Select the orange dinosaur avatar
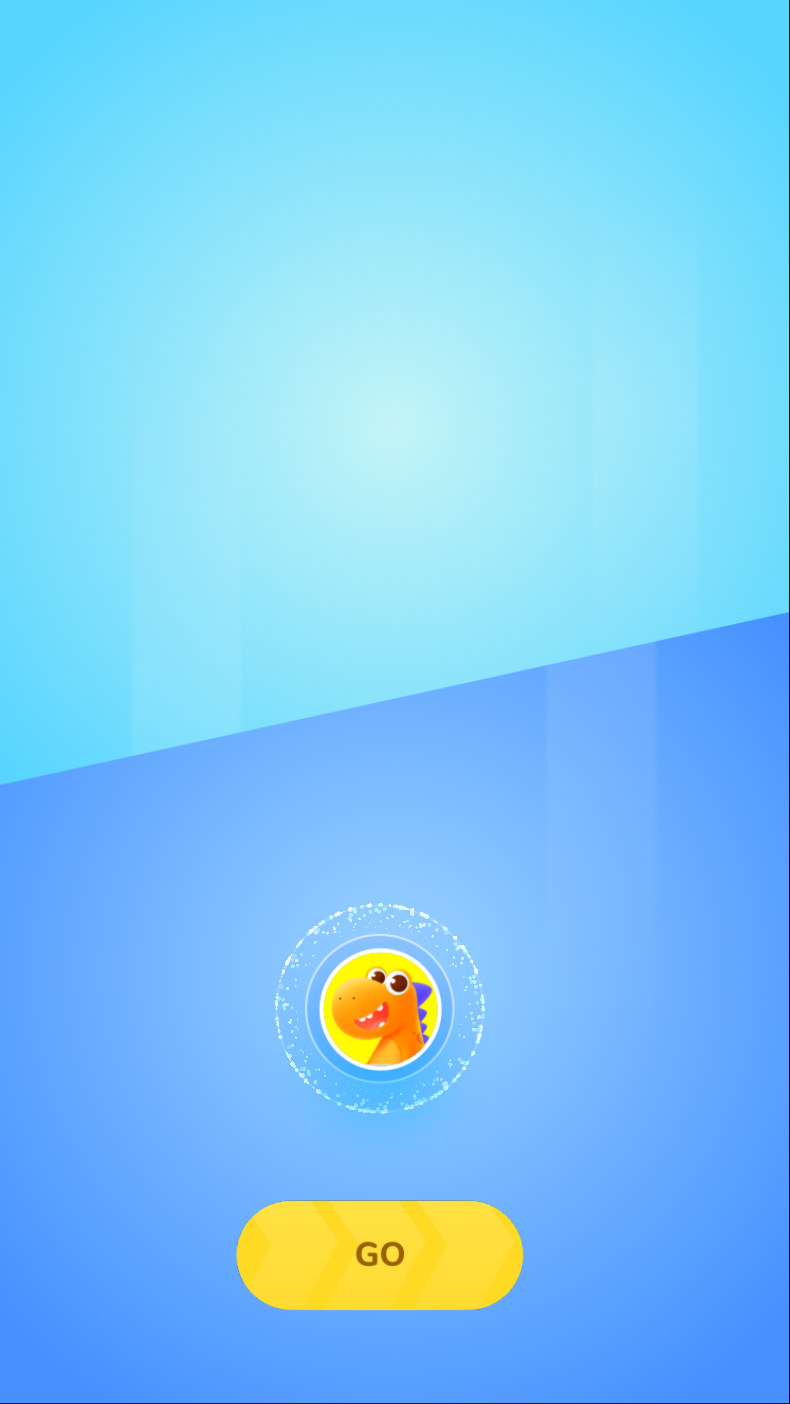The height and width of the screenshot is (1404, 790). pyautogui.click(x=380, y=1008)
